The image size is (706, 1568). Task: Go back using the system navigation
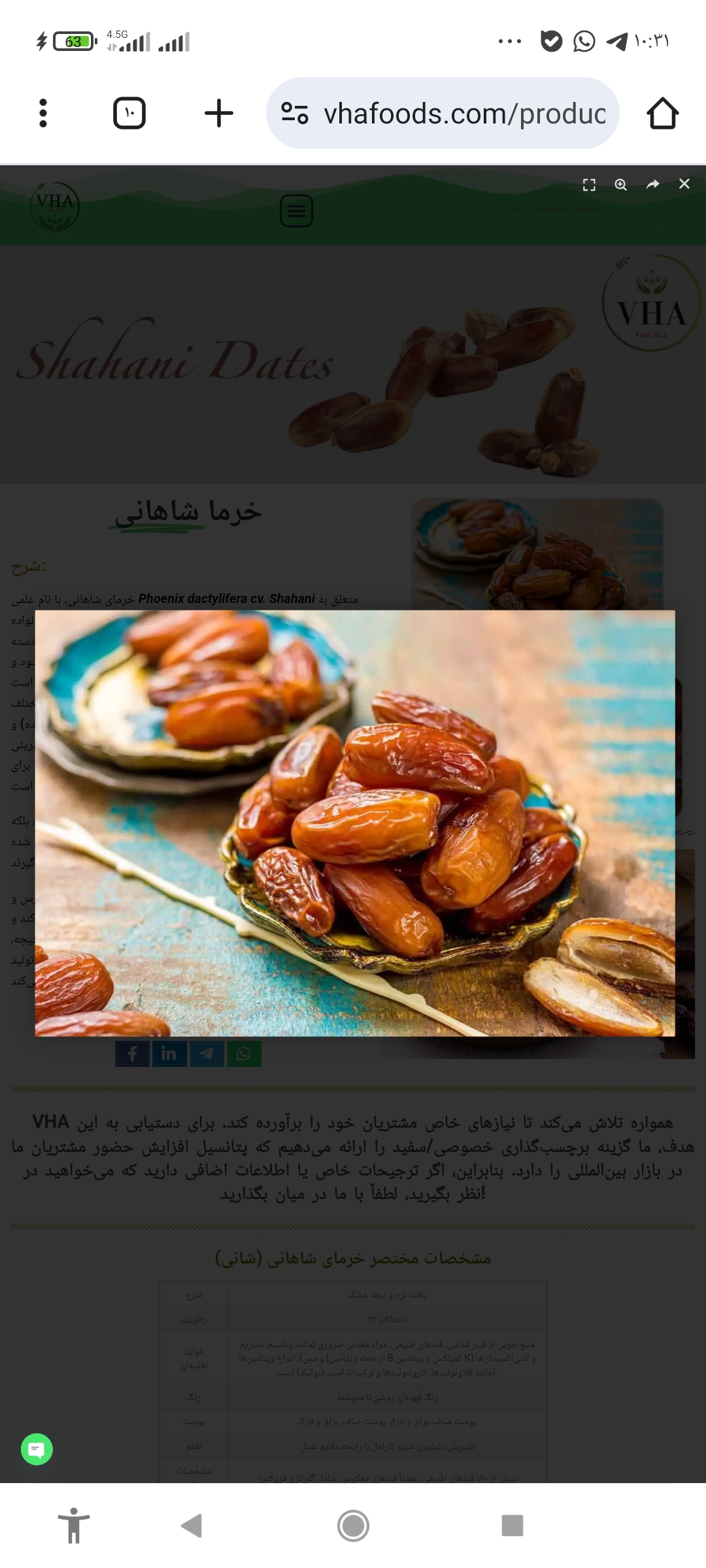[x=192, y=1526]
